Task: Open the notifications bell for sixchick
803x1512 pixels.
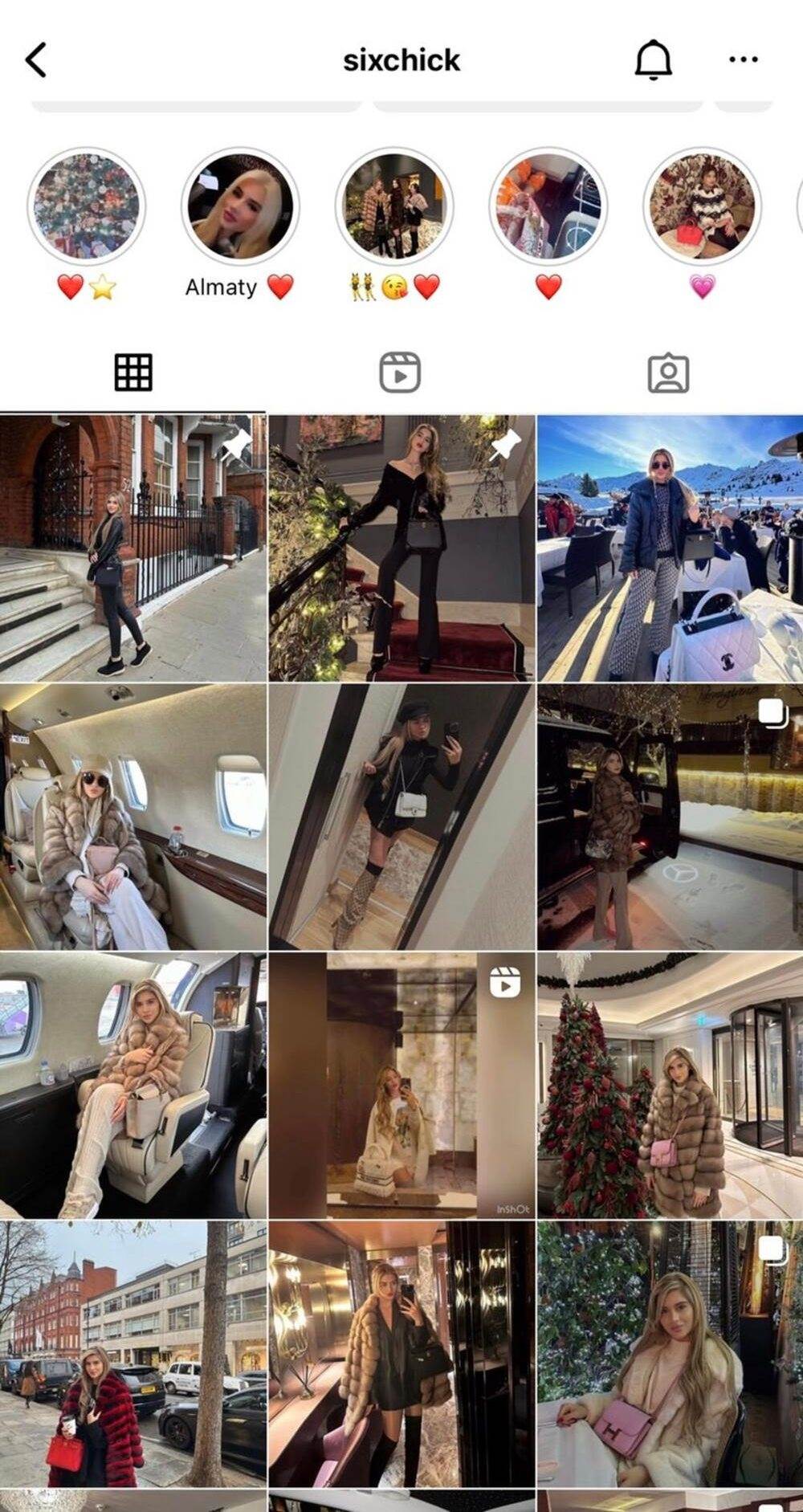Action: pyautogui.click(x=653, y=60)
